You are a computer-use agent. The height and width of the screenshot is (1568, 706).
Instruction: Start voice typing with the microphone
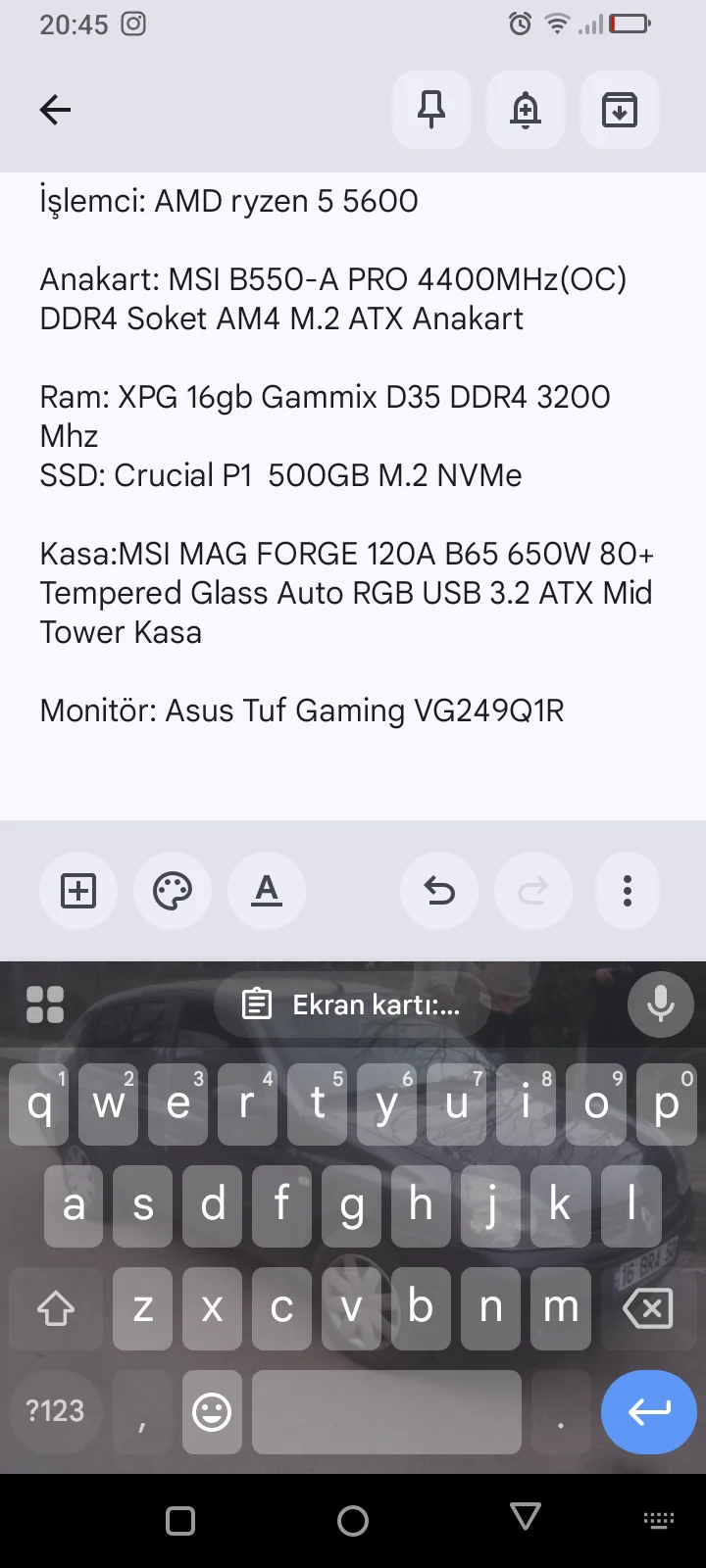pyautogui.click(x=660, y=1004)
